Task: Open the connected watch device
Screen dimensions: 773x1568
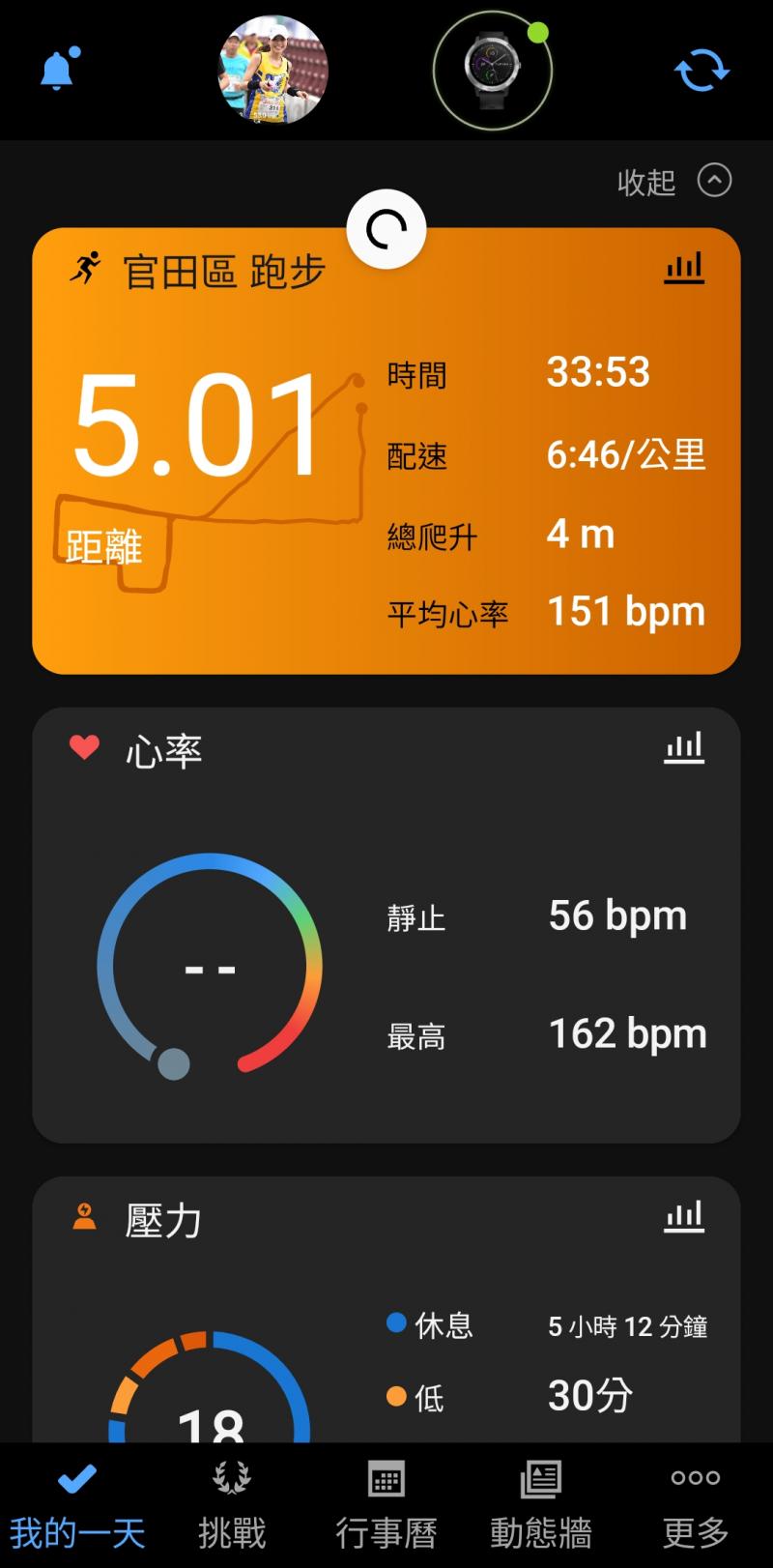Action: click(x=492, y=71)
